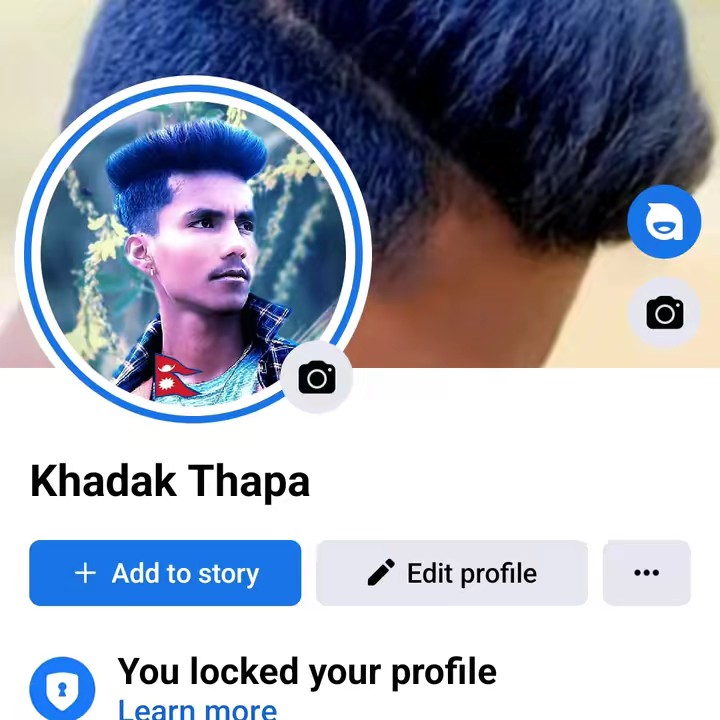Open the three-dot more options menu
Screen dimensions: 720x720
(646, 573)
